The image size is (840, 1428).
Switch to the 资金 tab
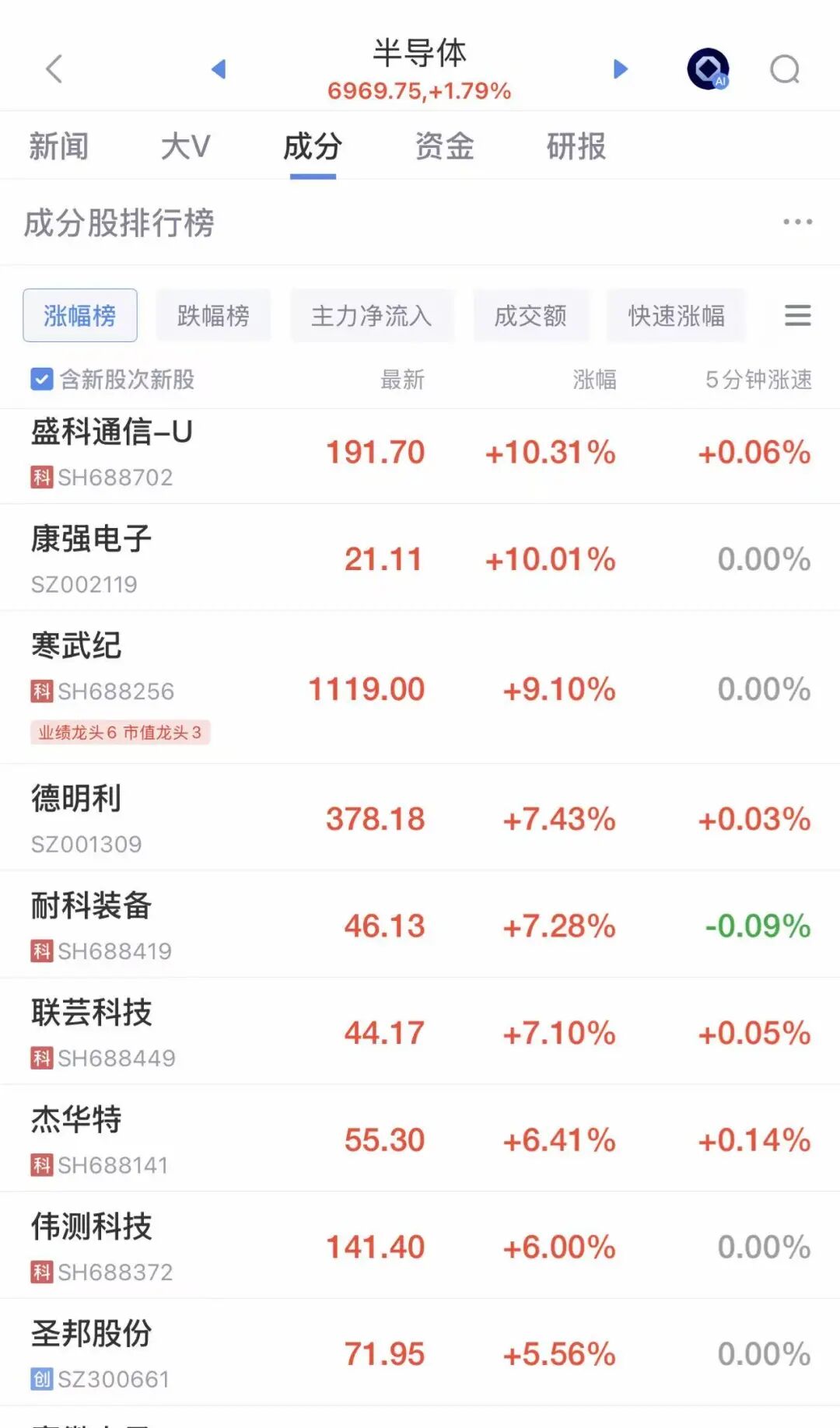(x=443, y=146)
